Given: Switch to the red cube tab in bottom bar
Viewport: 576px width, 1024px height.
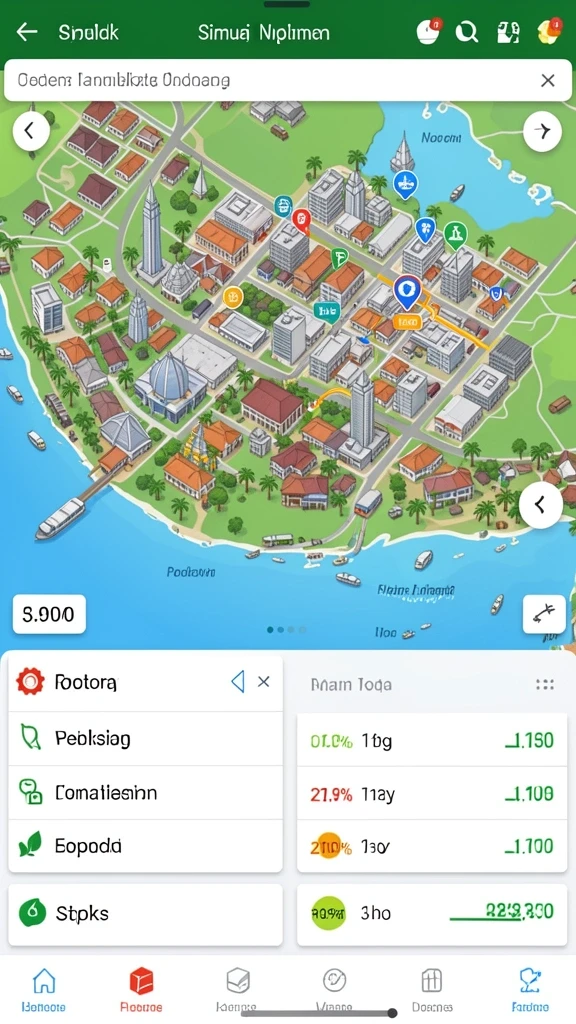Looking at the screenshot, I should (x=141, y=989).
